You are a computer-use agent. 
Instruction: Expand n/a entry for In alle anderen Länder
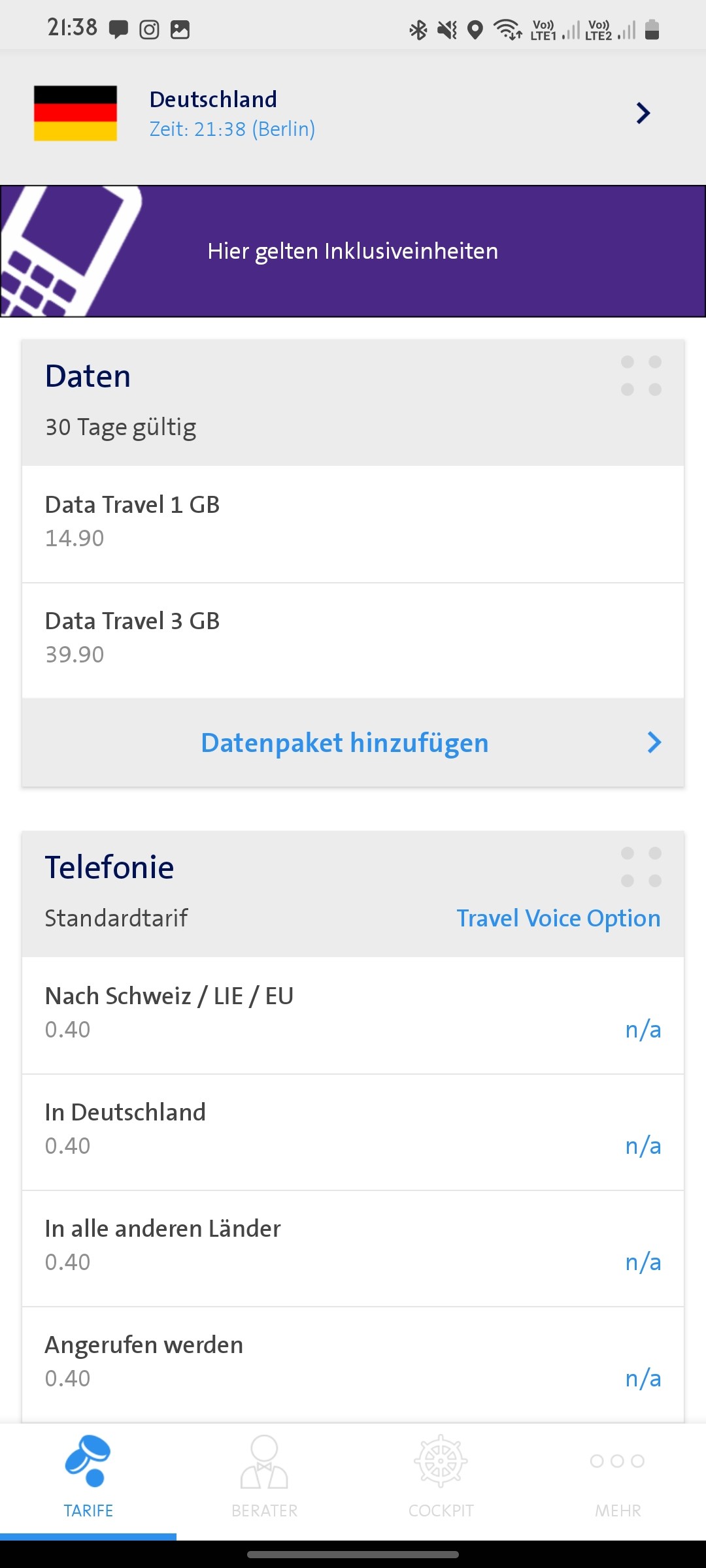coord(644,1262)
